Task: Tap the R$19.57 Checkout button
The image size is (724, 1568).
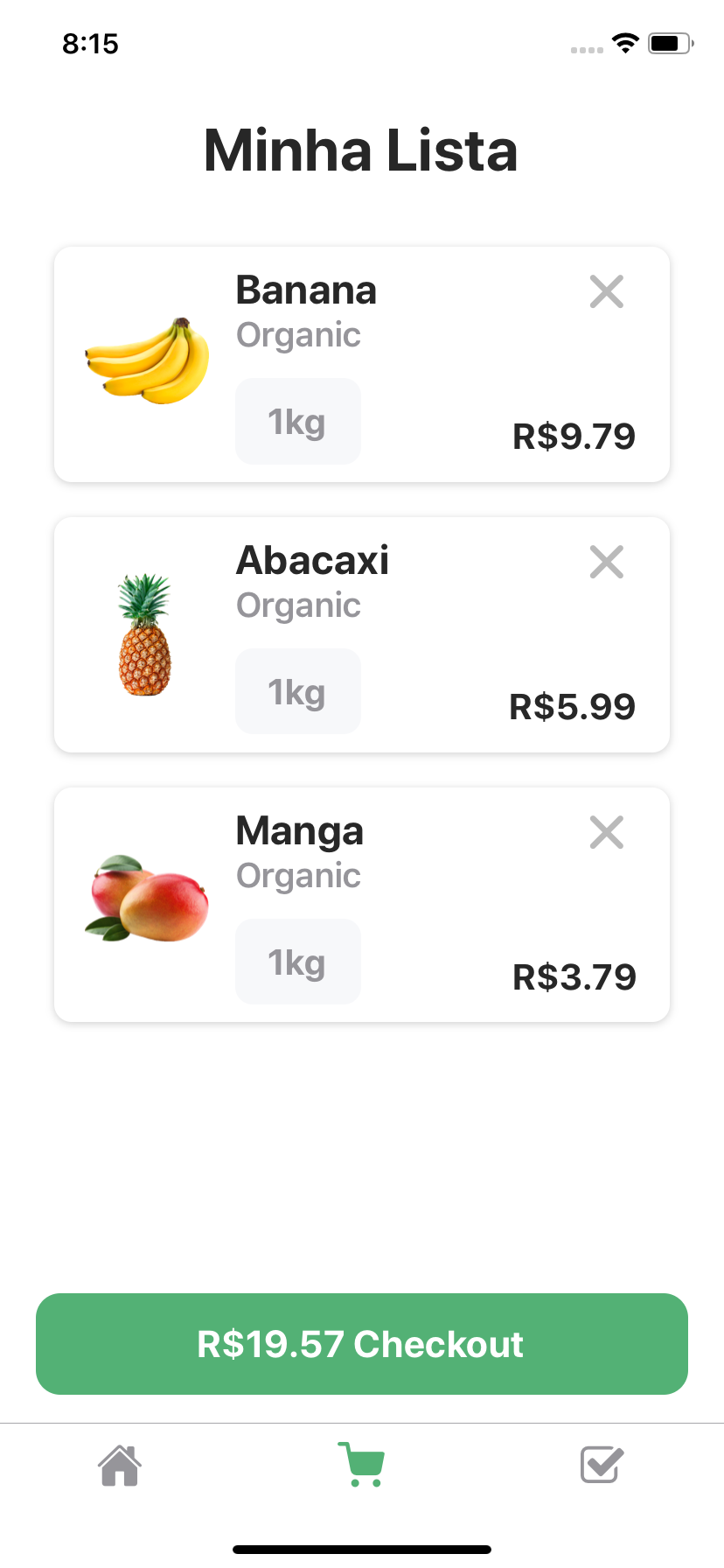Action: click(362, 1344)
